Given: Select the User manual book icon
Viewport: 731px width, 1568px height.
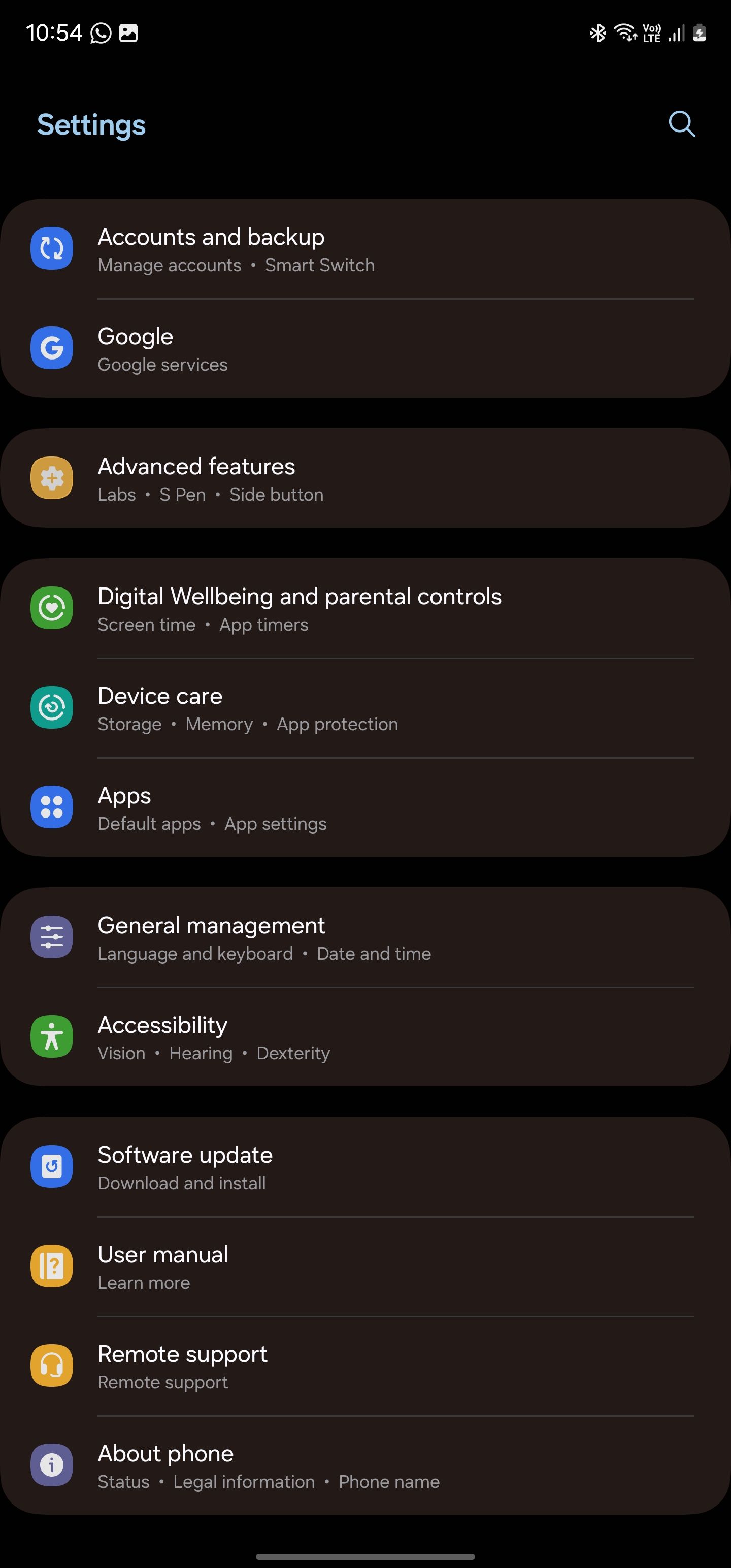Looking at the screenshot, I should 52,1266.
